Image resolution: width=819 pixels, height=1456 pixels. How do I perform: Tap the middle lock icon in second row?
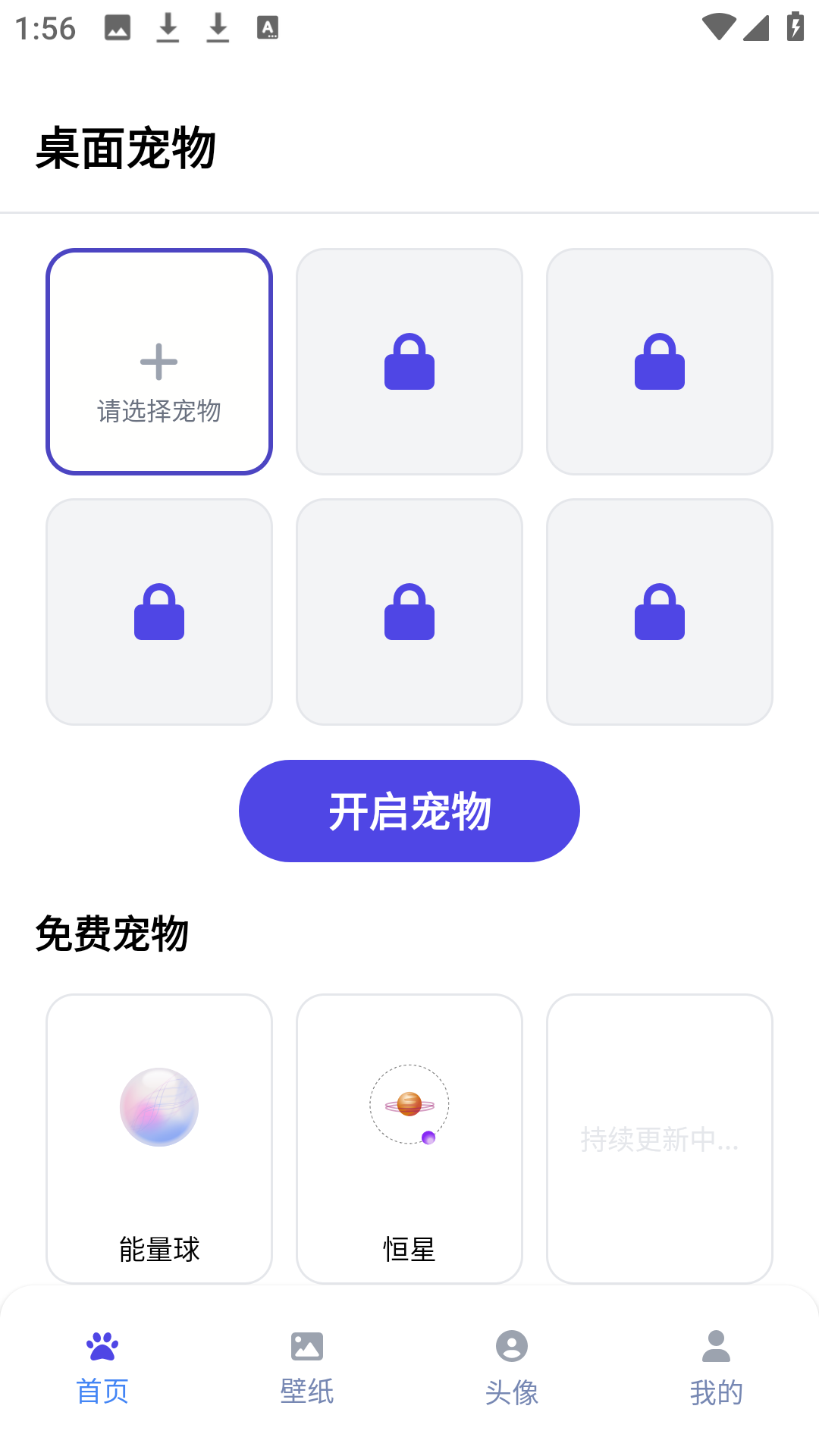click(x=409, y=611)
